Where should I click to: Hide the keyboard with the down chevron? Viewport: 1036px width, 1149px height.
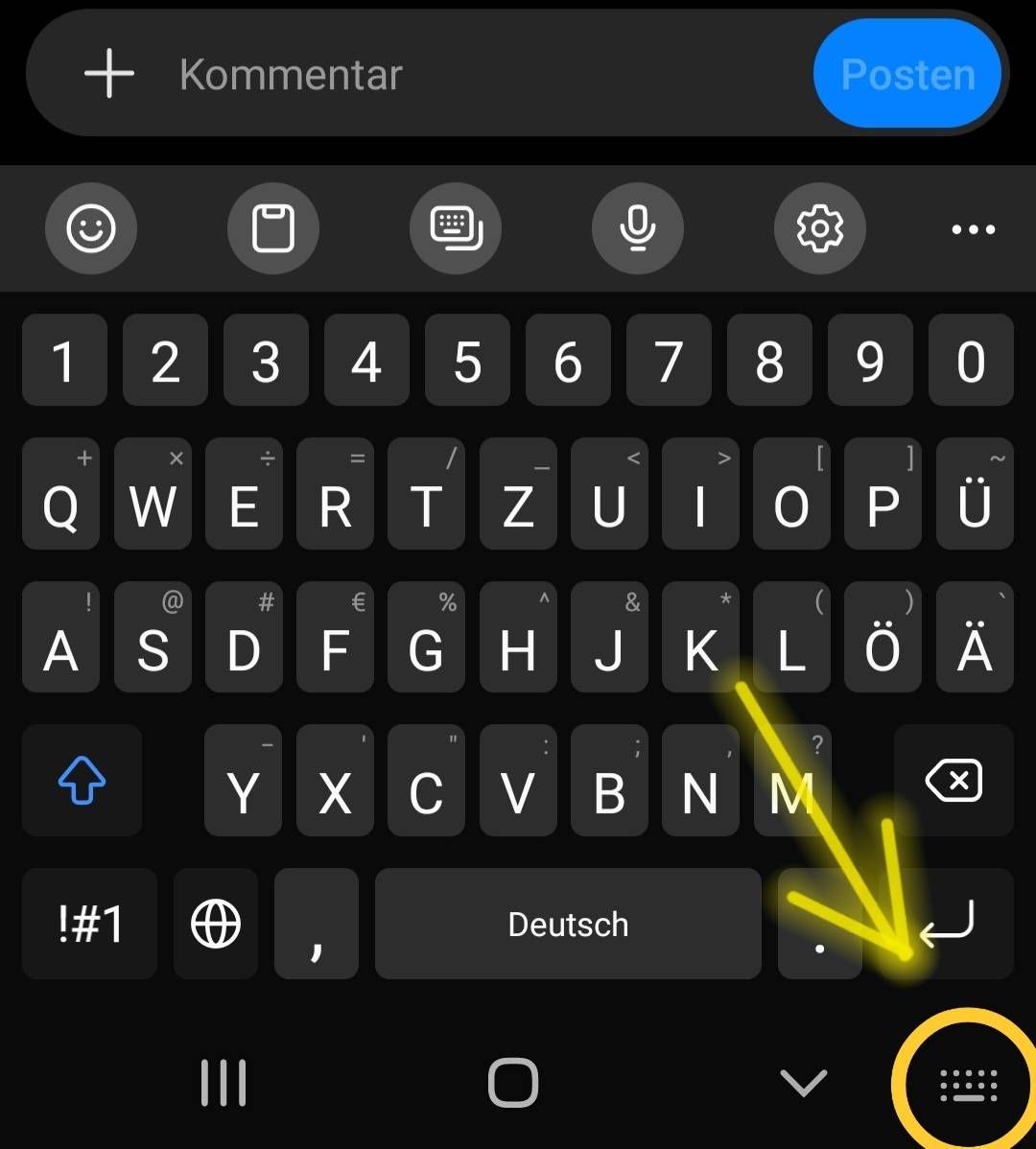(804, 1083)
